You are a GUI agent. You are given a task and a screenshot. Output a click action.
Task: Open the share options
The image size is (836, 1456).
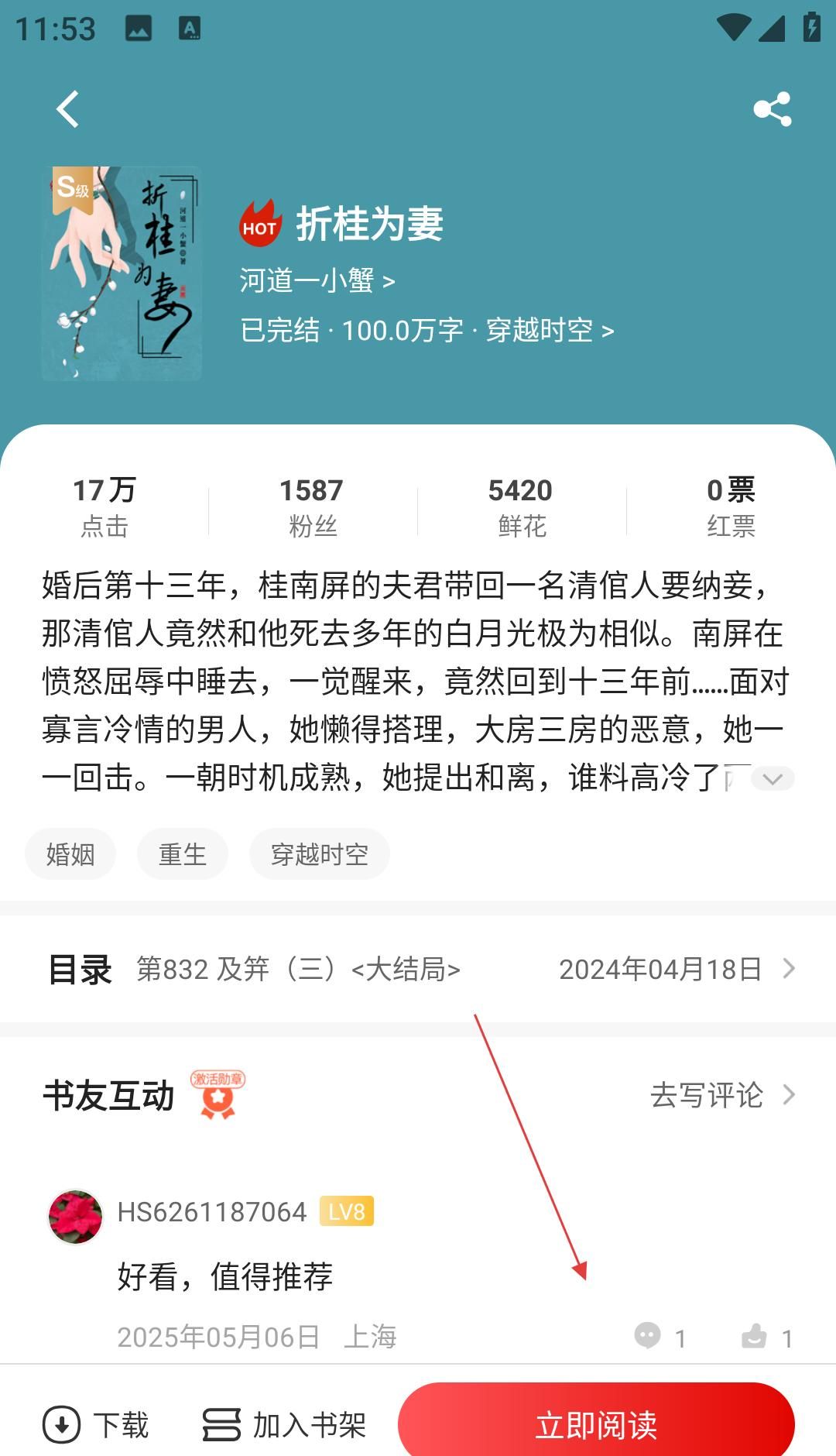772,108
